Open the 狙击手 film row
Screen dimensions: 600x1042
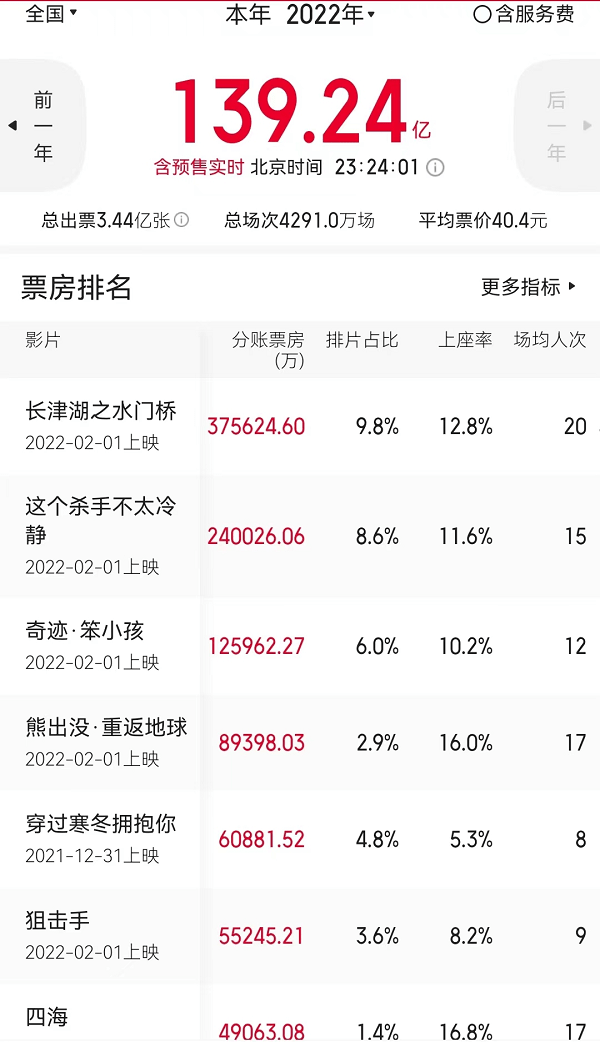[x=300, y=936]
